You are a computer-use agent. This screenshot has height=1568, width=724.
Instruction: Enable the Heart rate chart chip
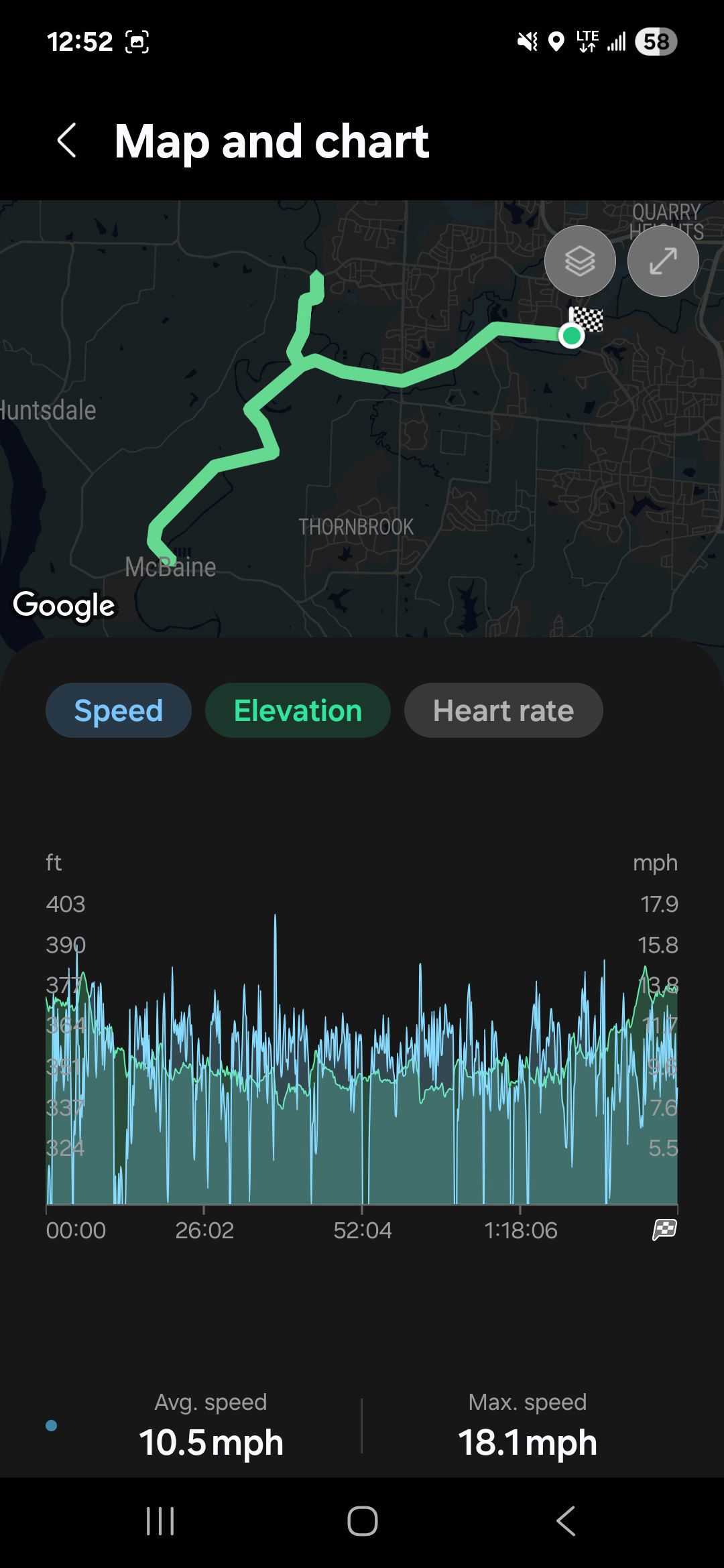click(x=503, y=710)
